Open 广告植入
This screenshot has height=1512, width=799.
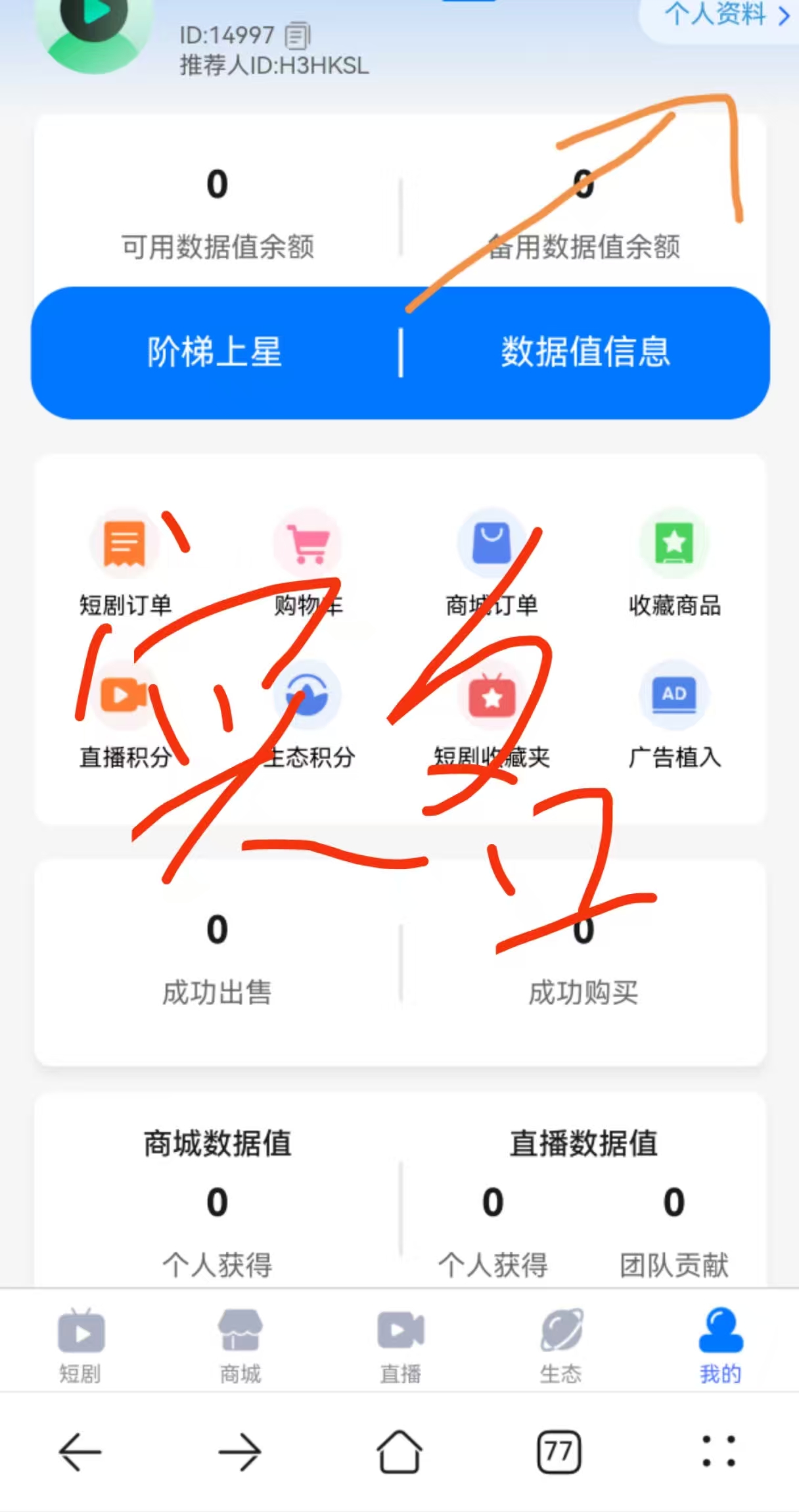(x=675, y=716)
